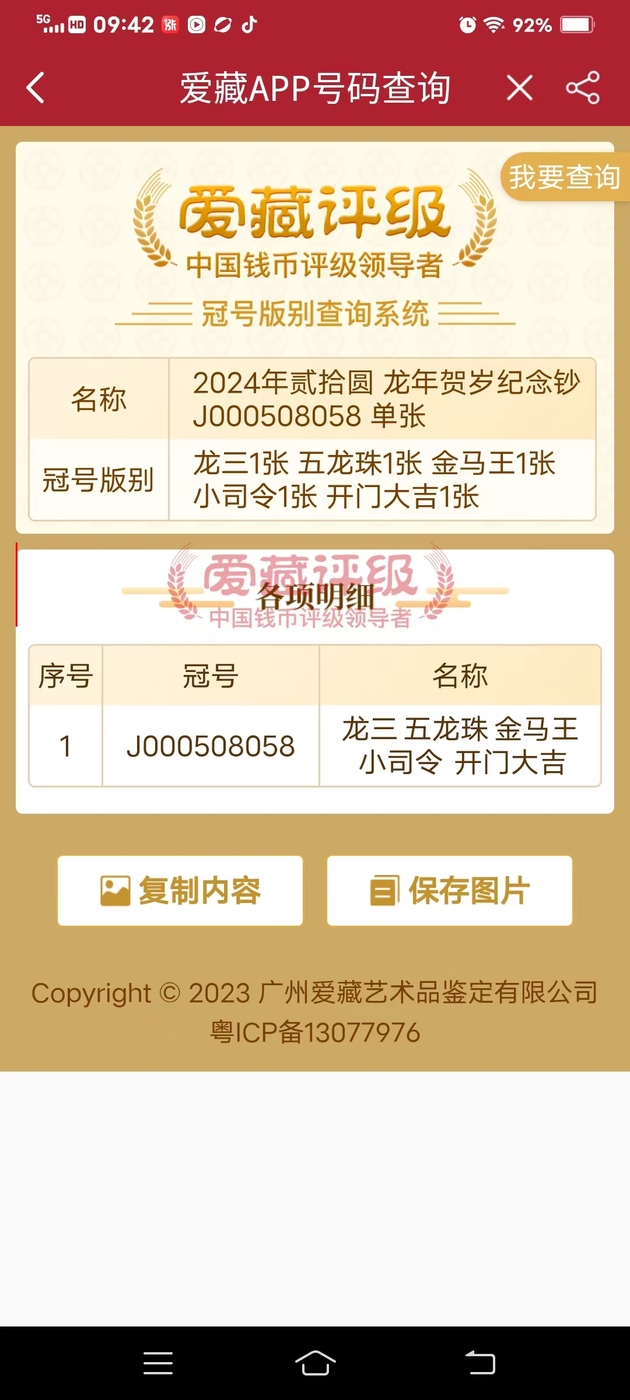
Task: Go back using the header arrow
Action: (36, 88)
